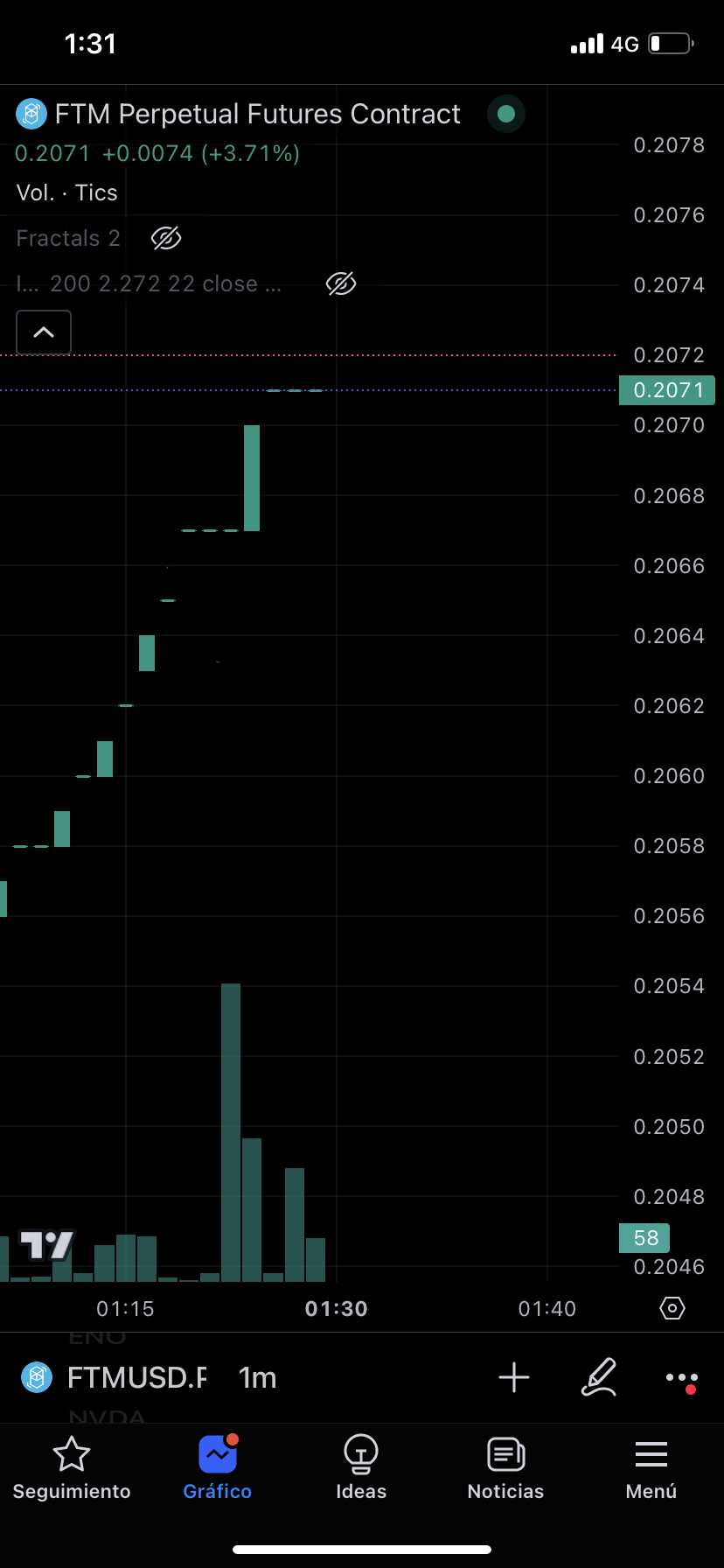Select the Gráfico tab
Viewport: 724px width, 1568px height.
pyautogui.click(x=218, y=1469)
